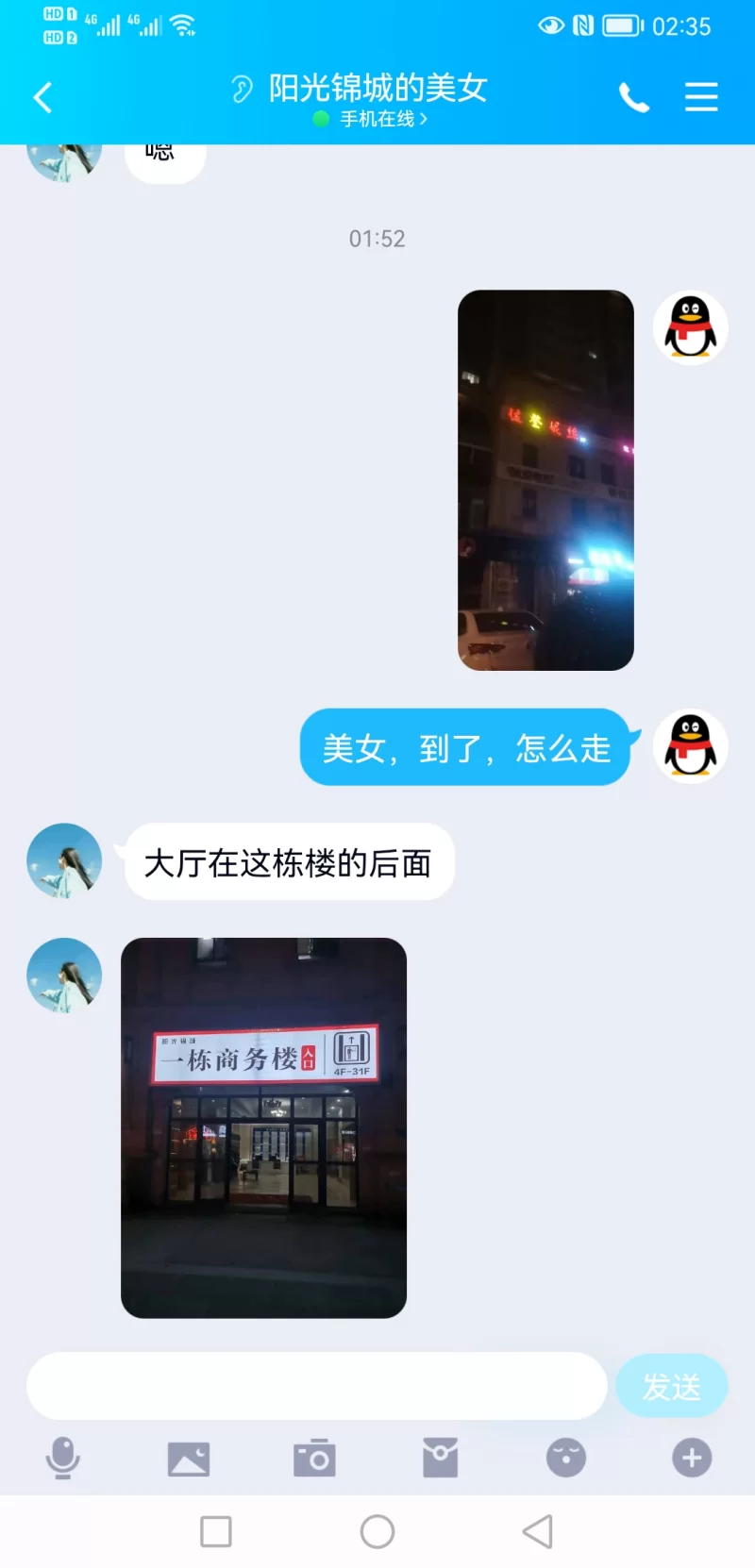Focus the message input field
Screen dimensions: 755x1568
pyautogui.click(x=316, y=1386)
